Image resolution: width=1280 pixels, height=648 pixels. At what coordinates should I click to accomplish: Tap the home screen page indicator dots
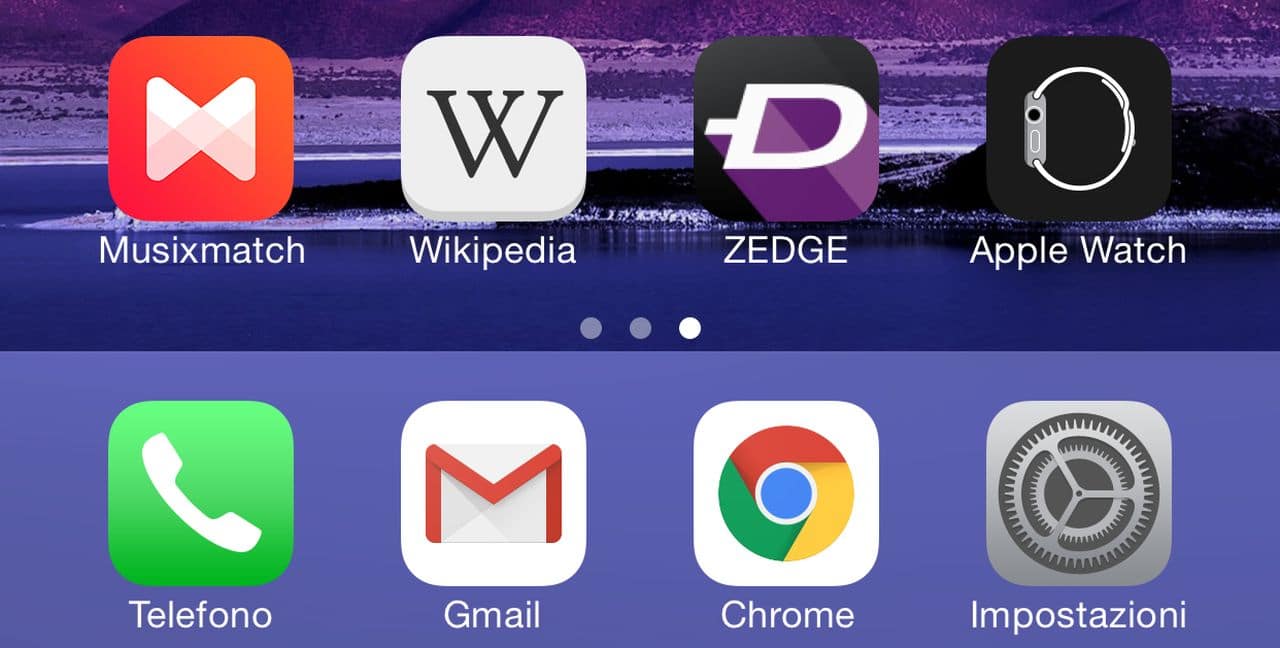coord(640,328)
